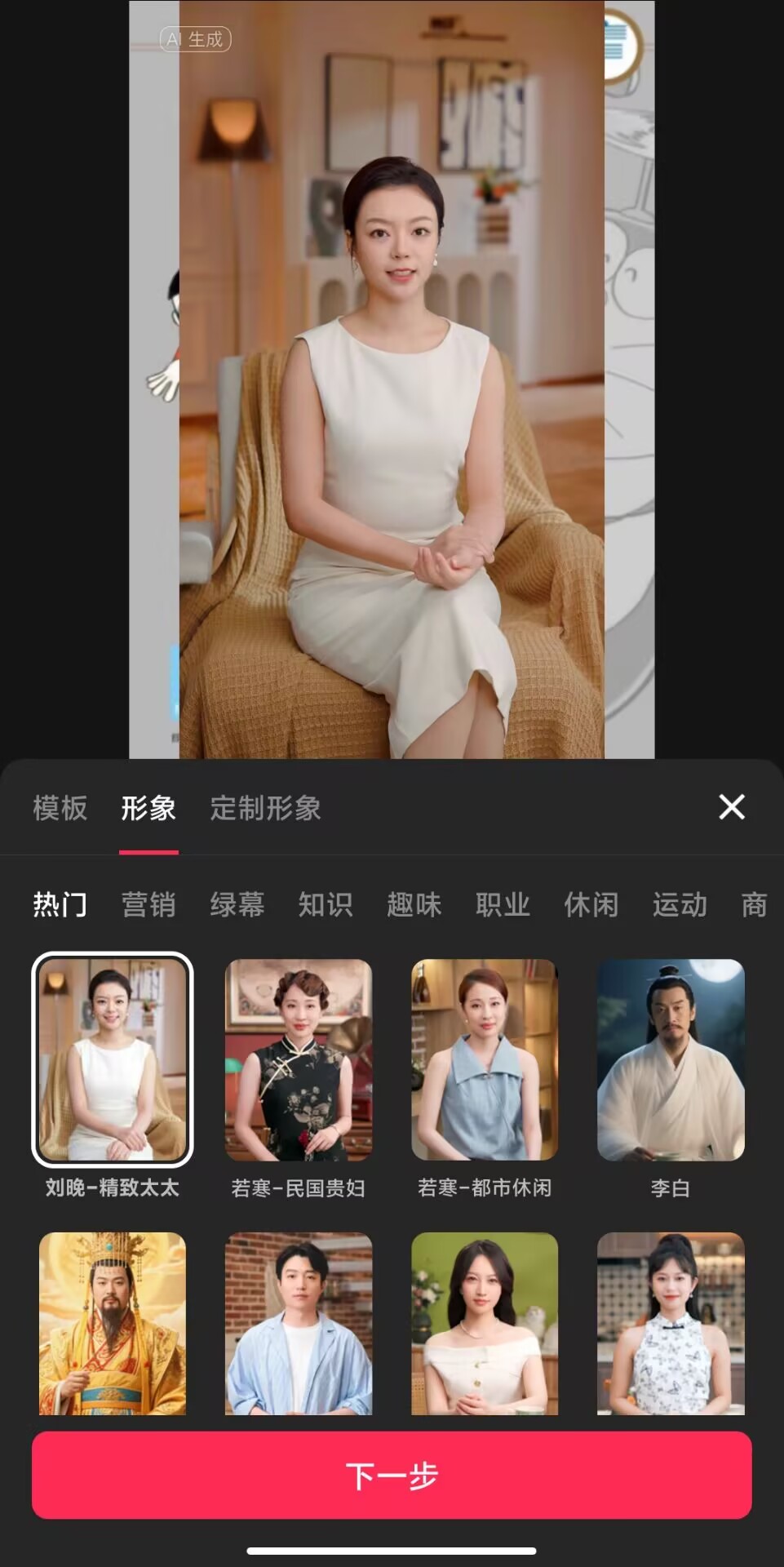
Task: Select the 若寒-都市休闲 avatar
Action: coord(484,1061)
